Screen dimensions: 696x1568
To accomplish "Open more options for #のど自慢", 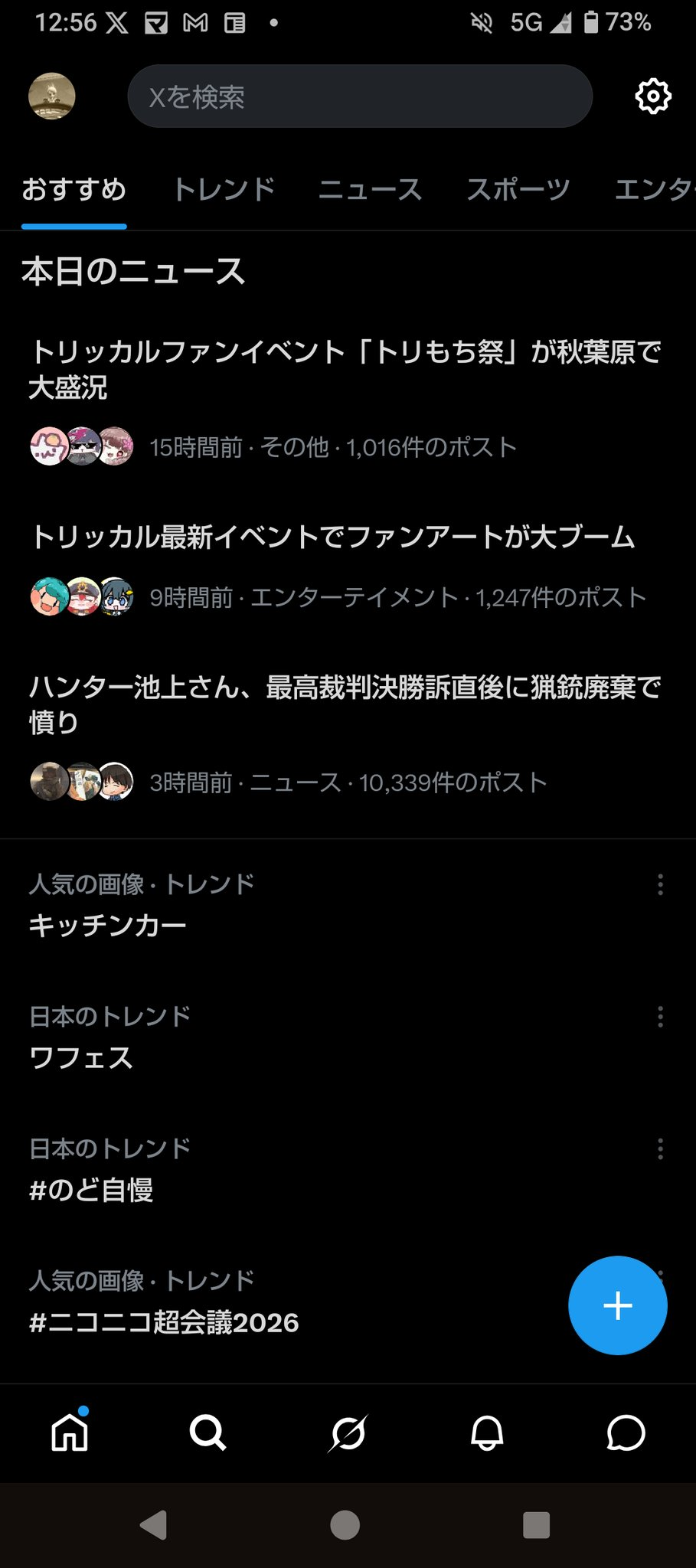I will [x=660, y=1148].
